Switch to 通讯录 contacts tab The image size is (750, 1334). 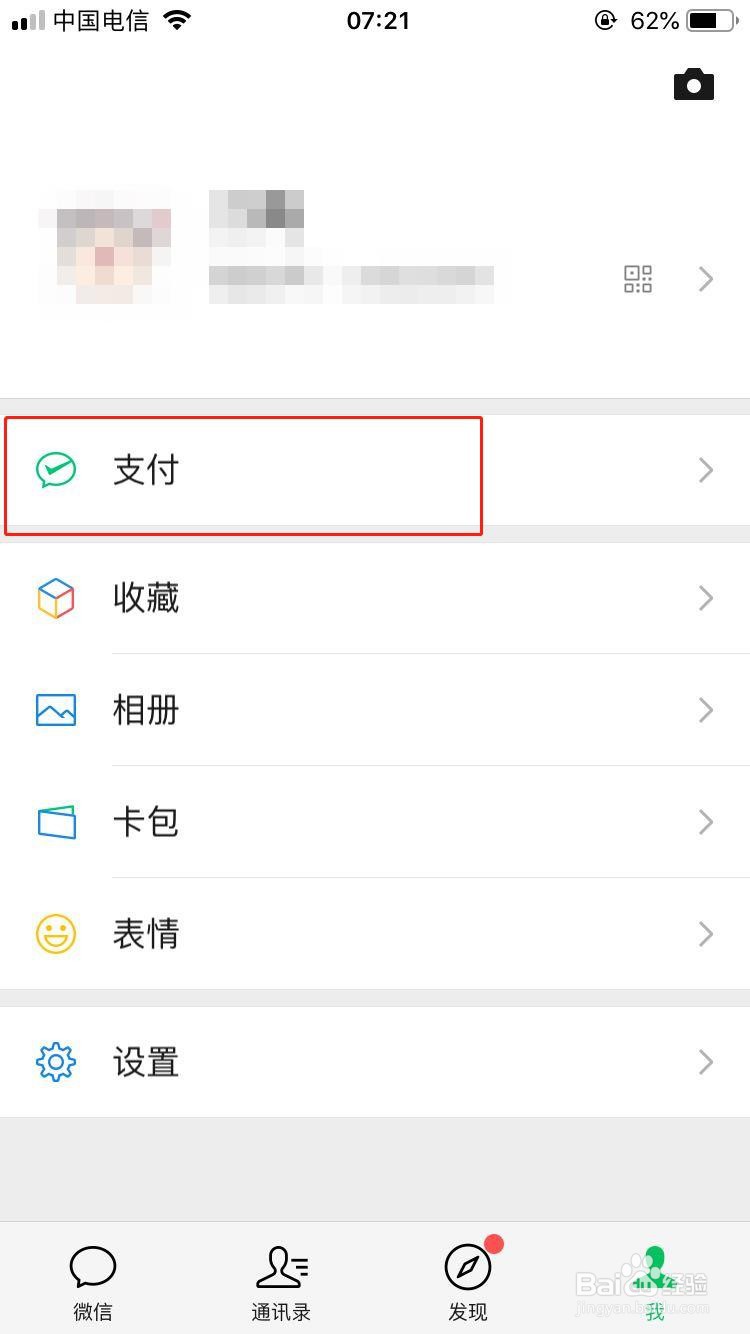point(281,1280)
